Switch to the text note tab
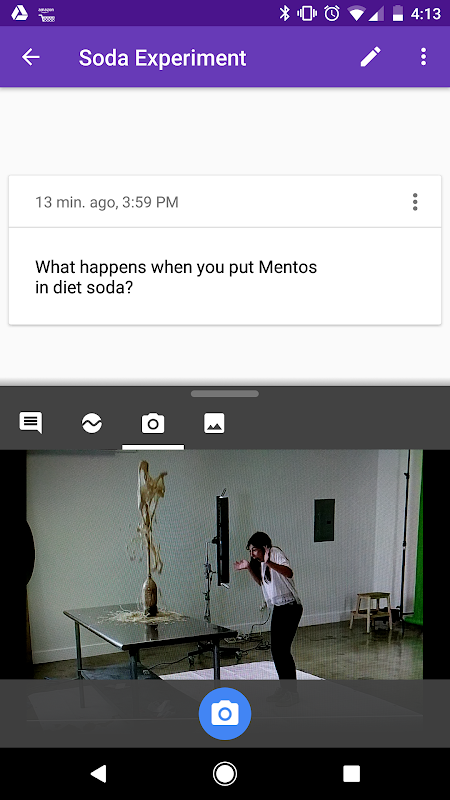This screenshot has height=800, width=450. click(x=31, y=423)
